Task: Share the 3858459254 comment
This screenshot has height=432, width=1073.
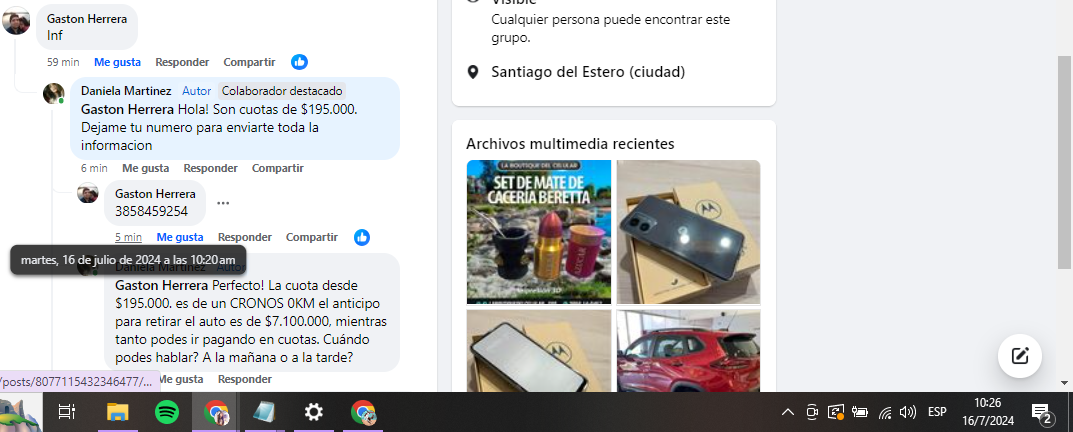Action: coord(311,237)
